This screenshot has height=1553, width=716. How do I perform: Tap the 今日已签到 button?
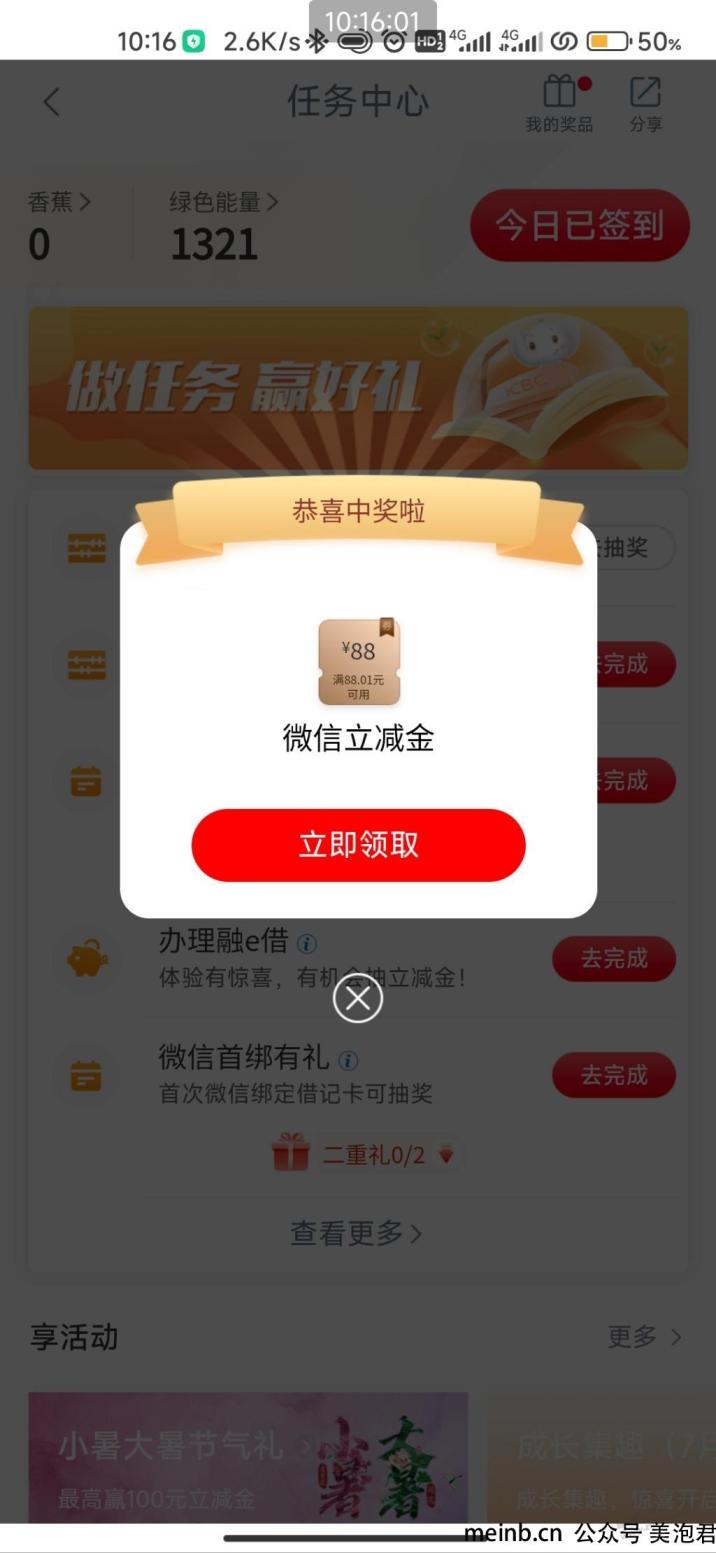(x=580, y=225)
